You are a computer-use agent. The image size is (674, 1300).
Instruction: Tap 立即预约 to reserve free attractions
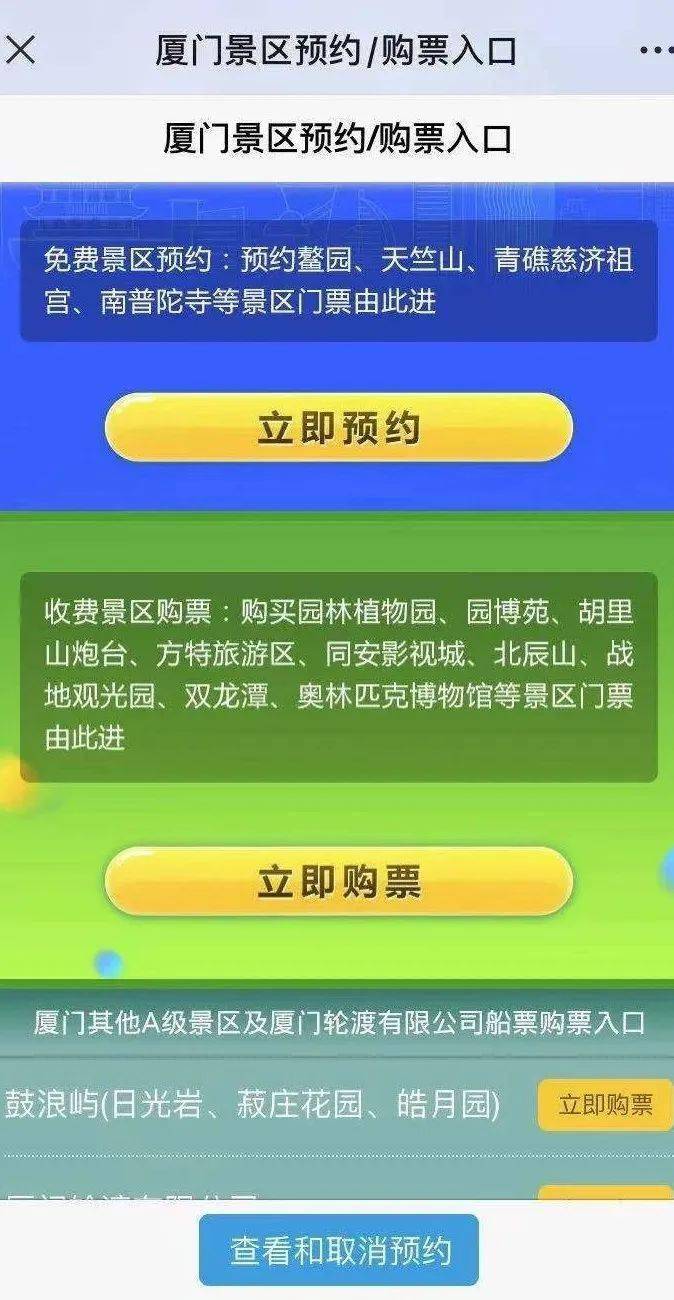coord(338,428)
